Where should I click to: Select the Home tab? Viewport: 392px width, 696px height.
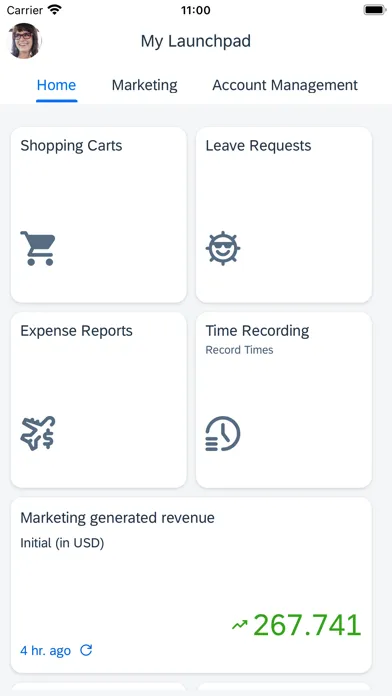[x=56, y=85]
